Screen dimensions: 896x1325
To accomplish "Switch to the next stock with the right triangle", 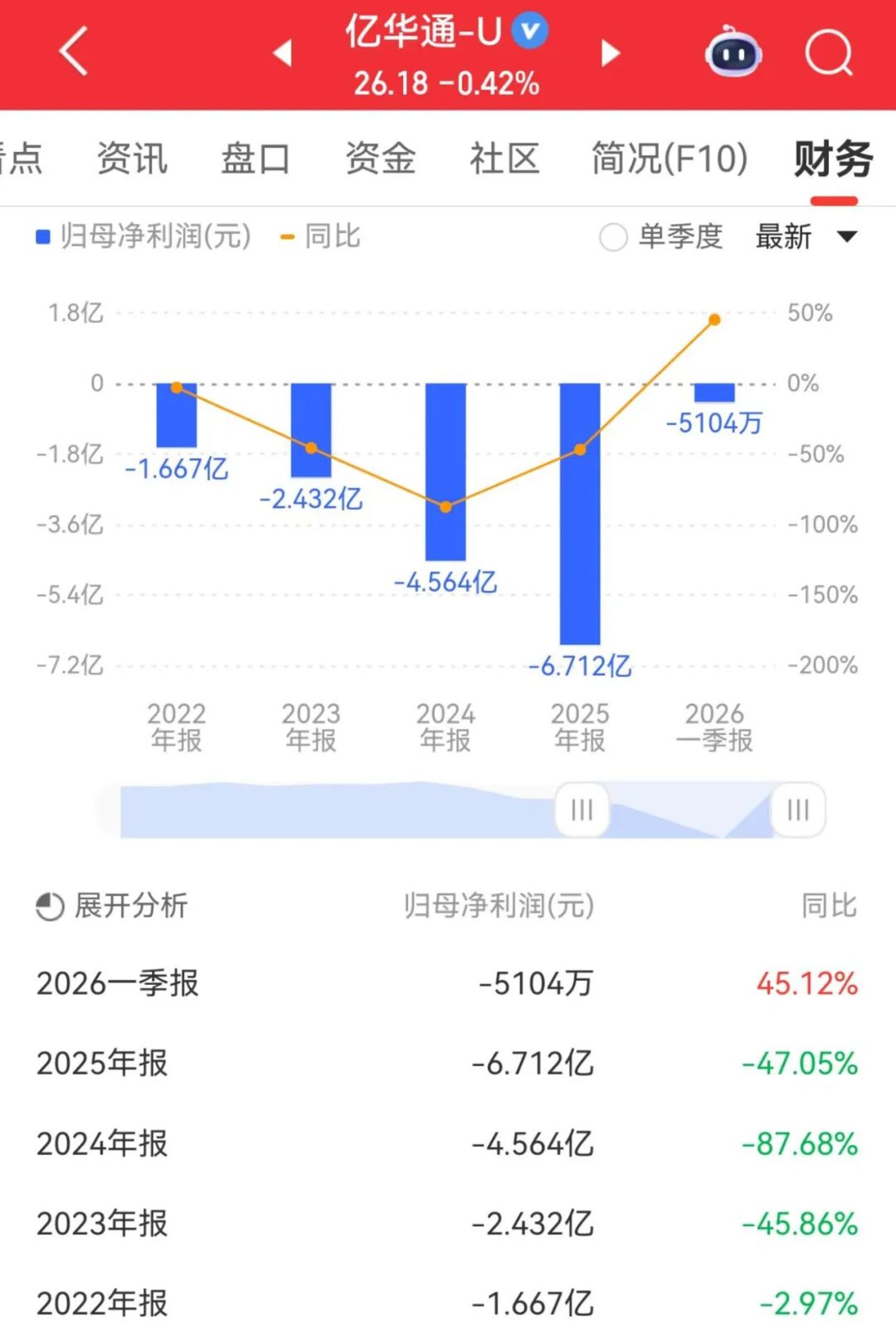I will (x=610, y=52).
